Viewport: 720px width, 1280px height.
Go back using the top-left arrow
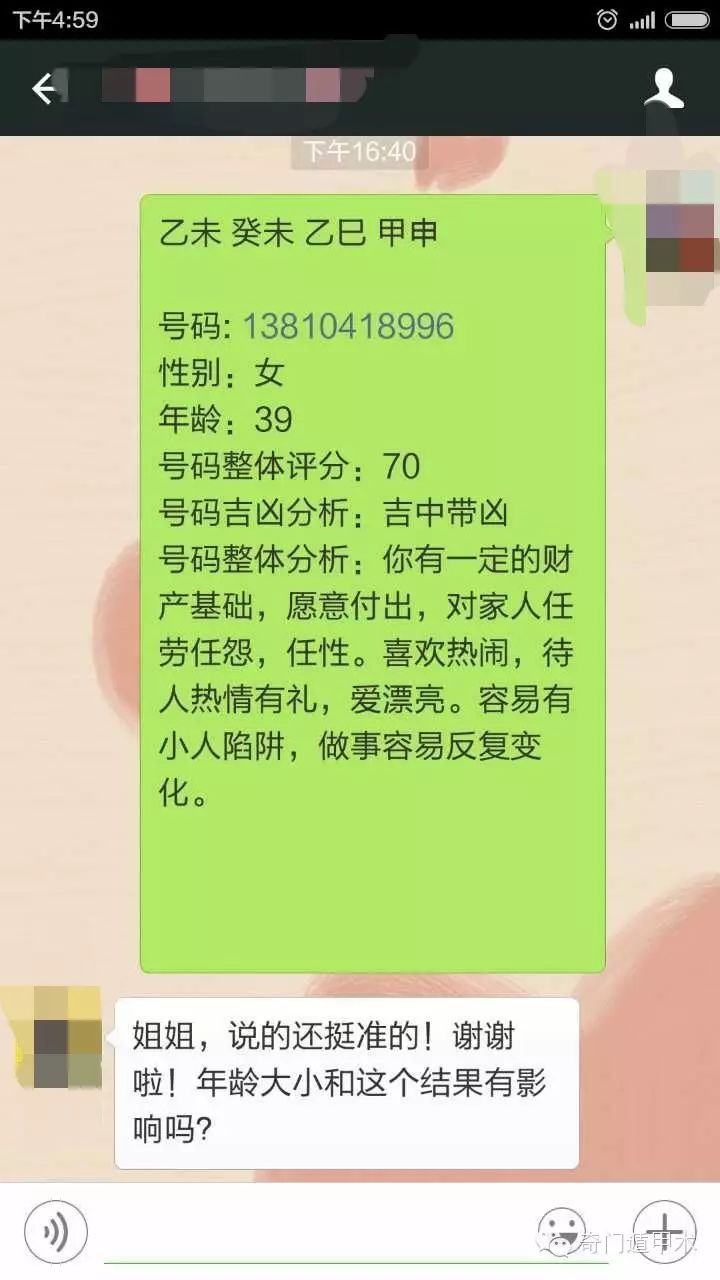tap(42, 89)
